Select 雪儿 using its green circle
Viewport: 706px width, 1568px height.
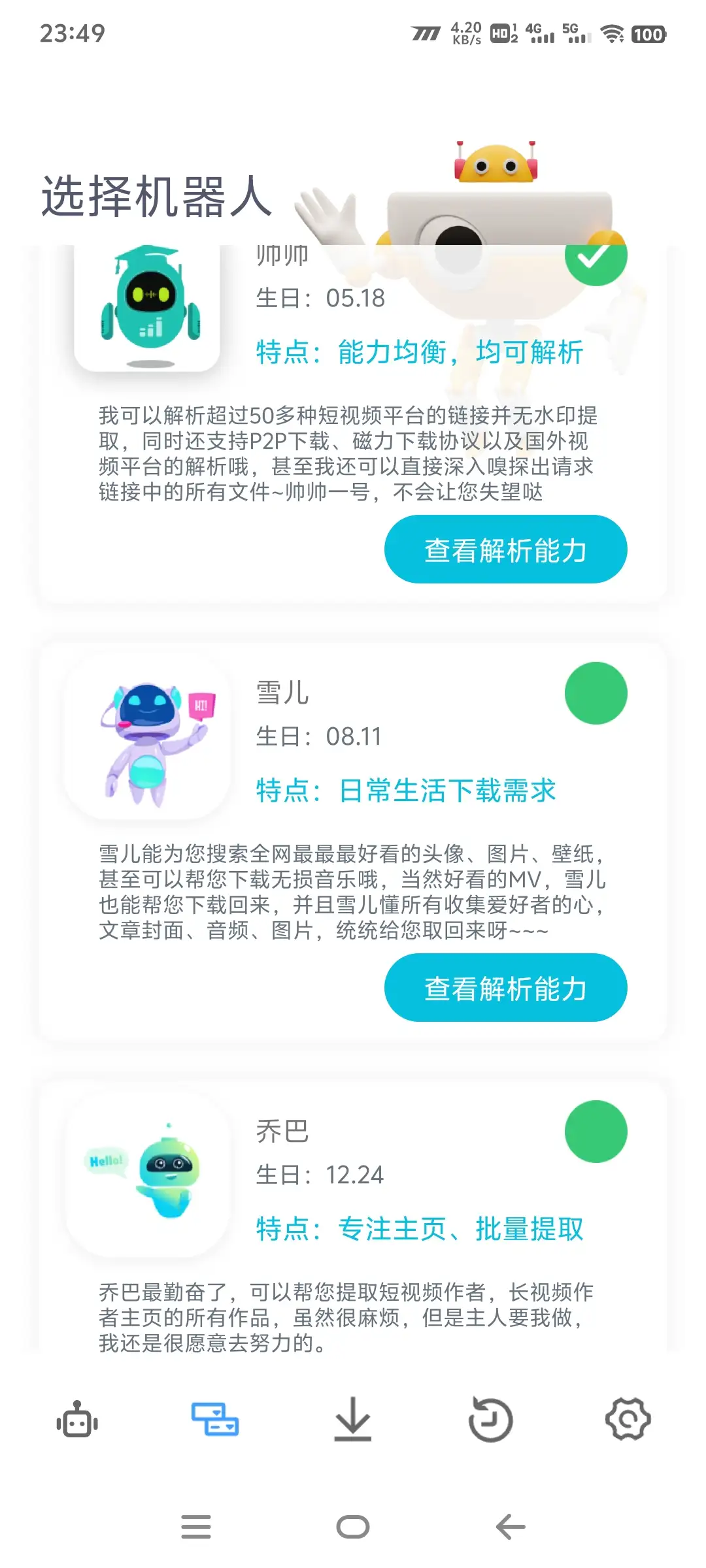tap(596, 694)
